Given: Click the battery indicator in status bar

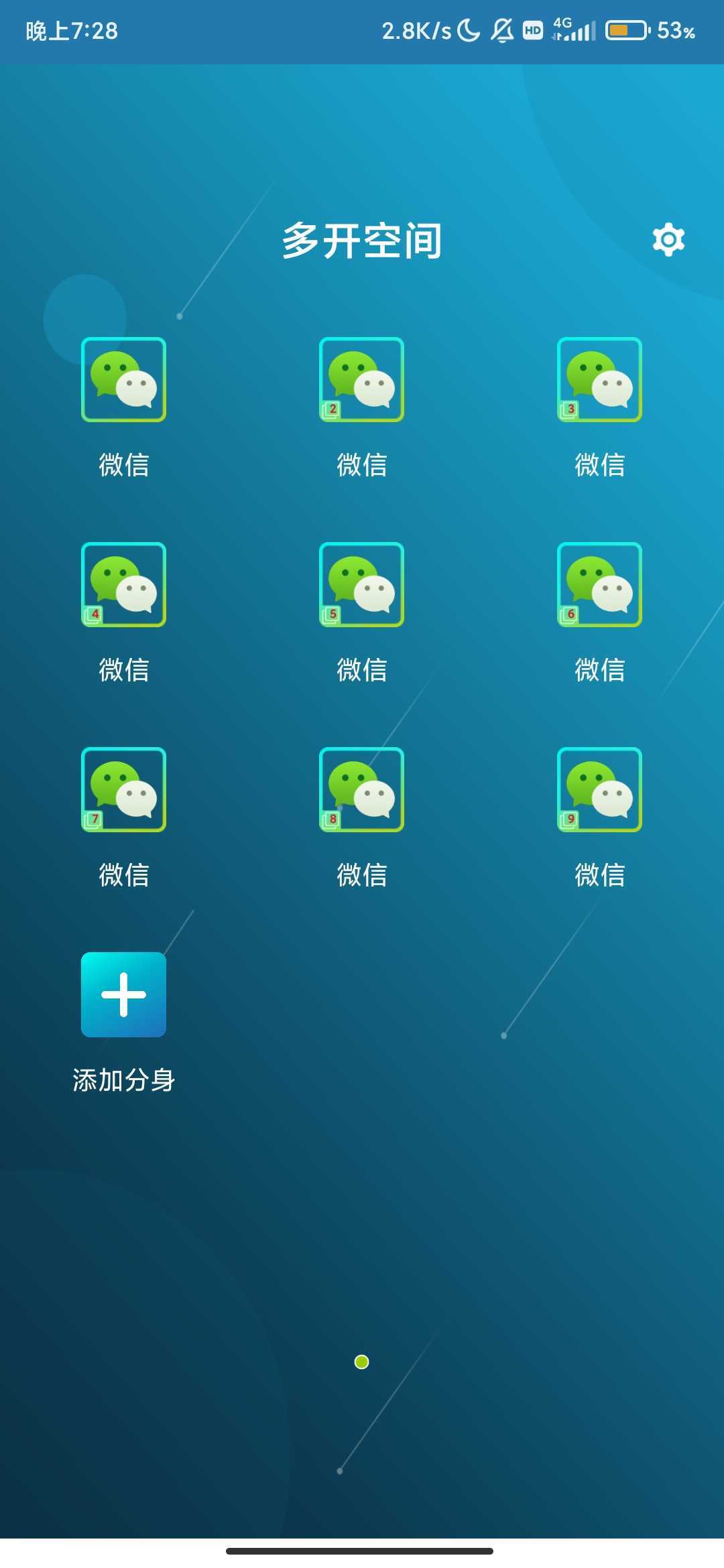Looking at the screenshot, I should coord(625,29).
